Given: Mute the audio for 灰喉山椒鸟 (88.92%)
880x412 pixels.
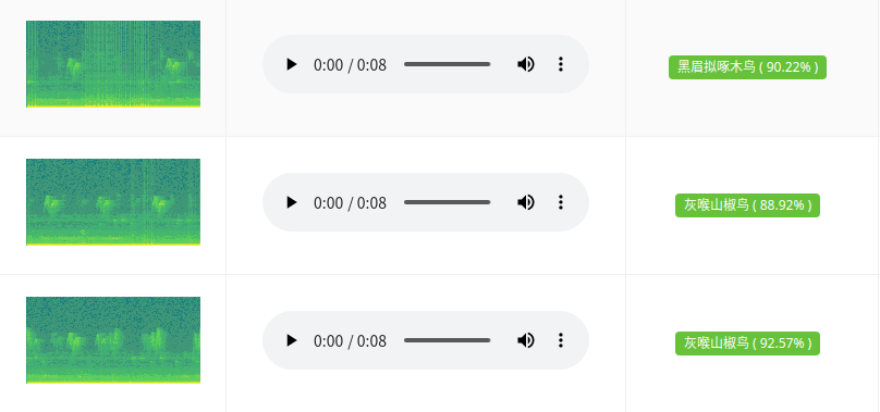Looking at the screenshot, I should (x=525, y=202).
